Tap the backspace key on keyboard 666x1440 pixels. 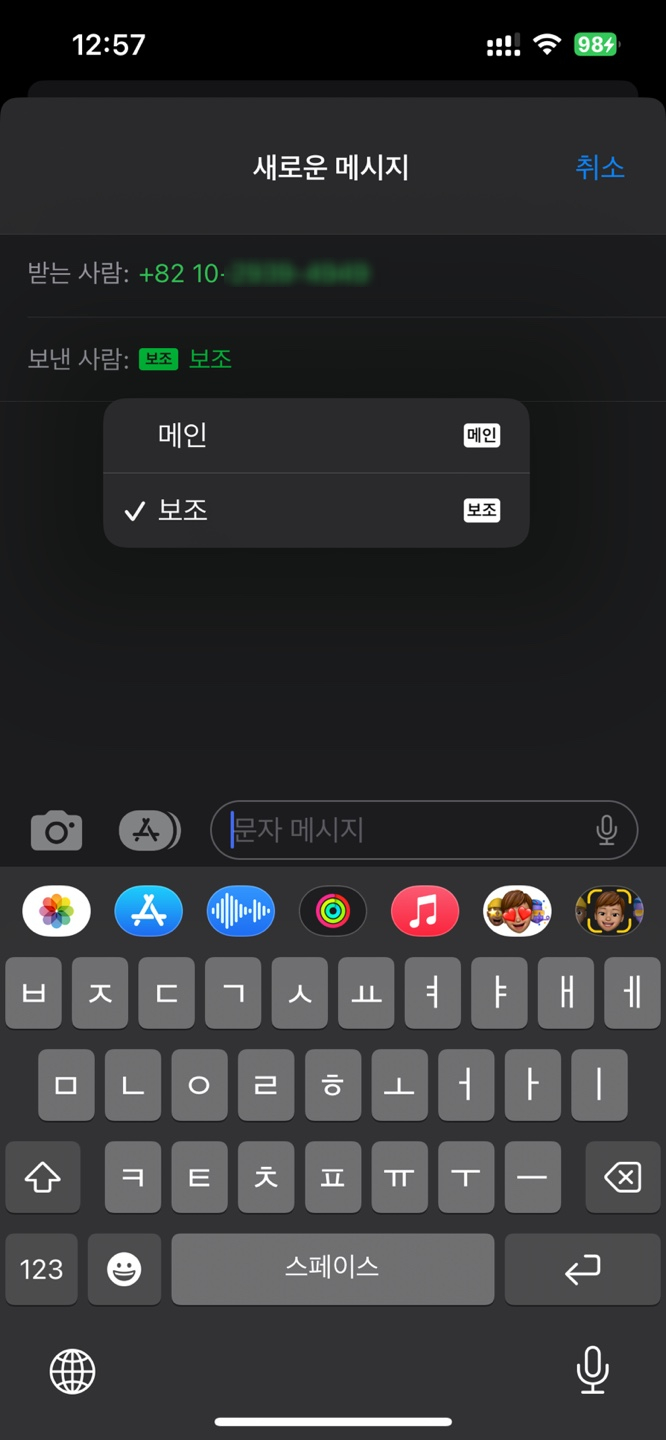(x=623, y=1177)
